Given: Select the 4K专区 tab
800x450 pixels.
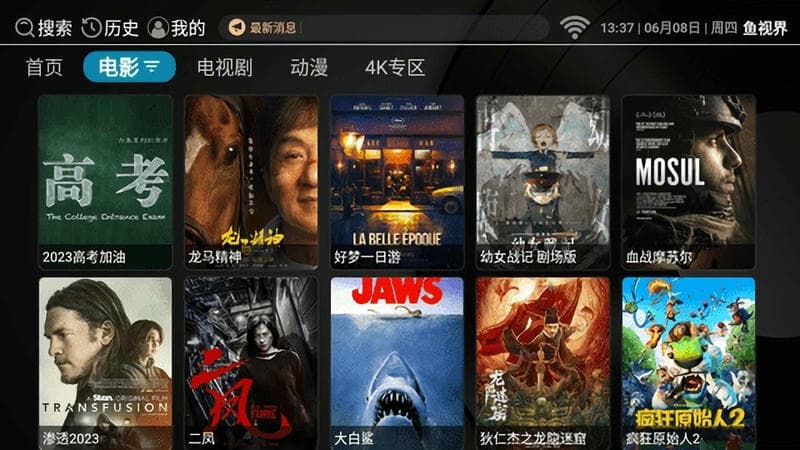Looking at the screenshot, I should coord(395,68).
